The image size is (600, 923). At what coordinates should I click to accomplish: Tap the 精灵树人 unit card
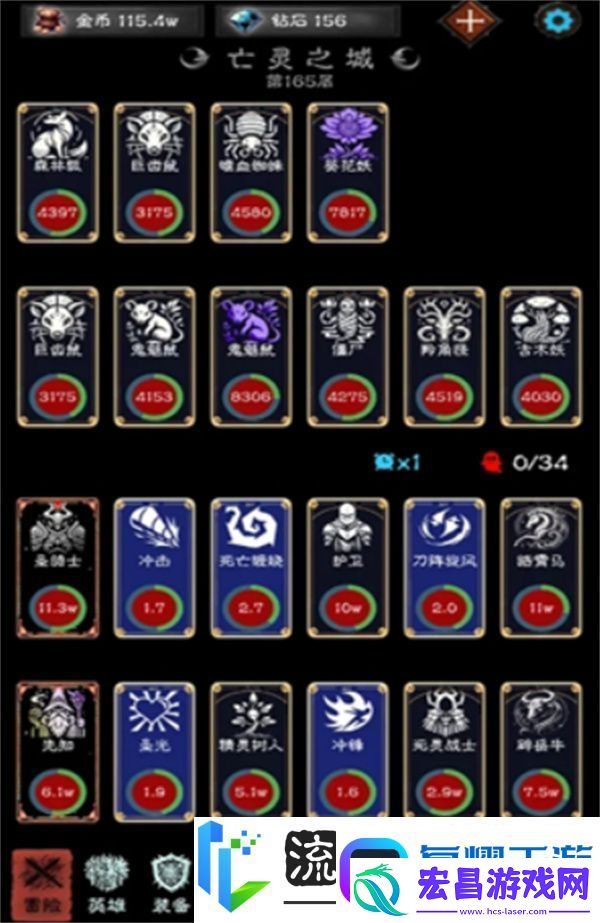click(x=250, y=750)
